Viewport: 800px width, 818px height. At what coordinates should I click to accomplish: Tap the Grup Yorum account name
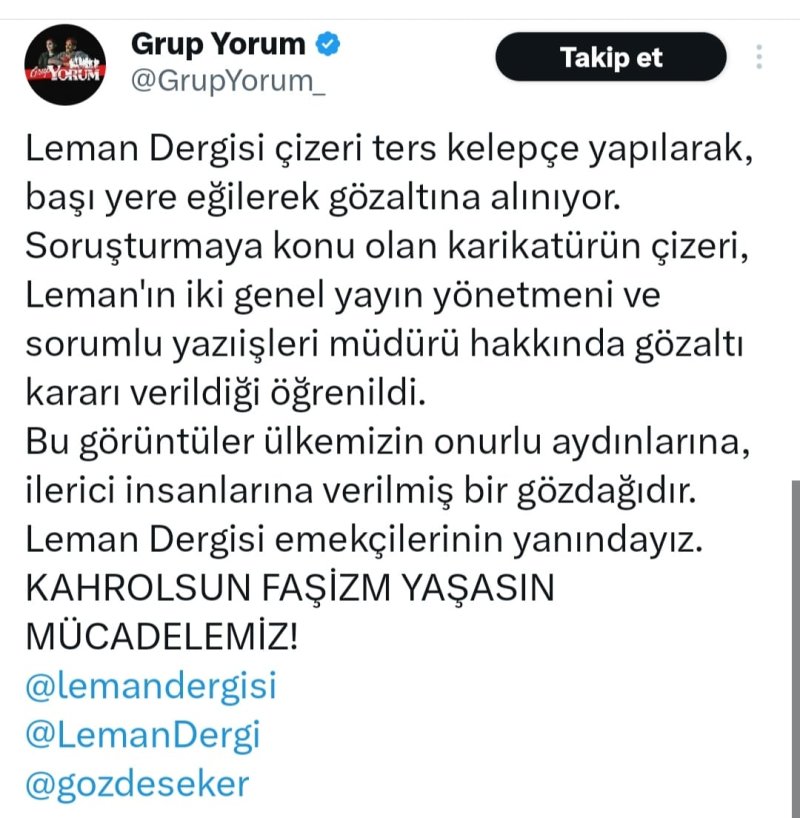coord(218,43)
